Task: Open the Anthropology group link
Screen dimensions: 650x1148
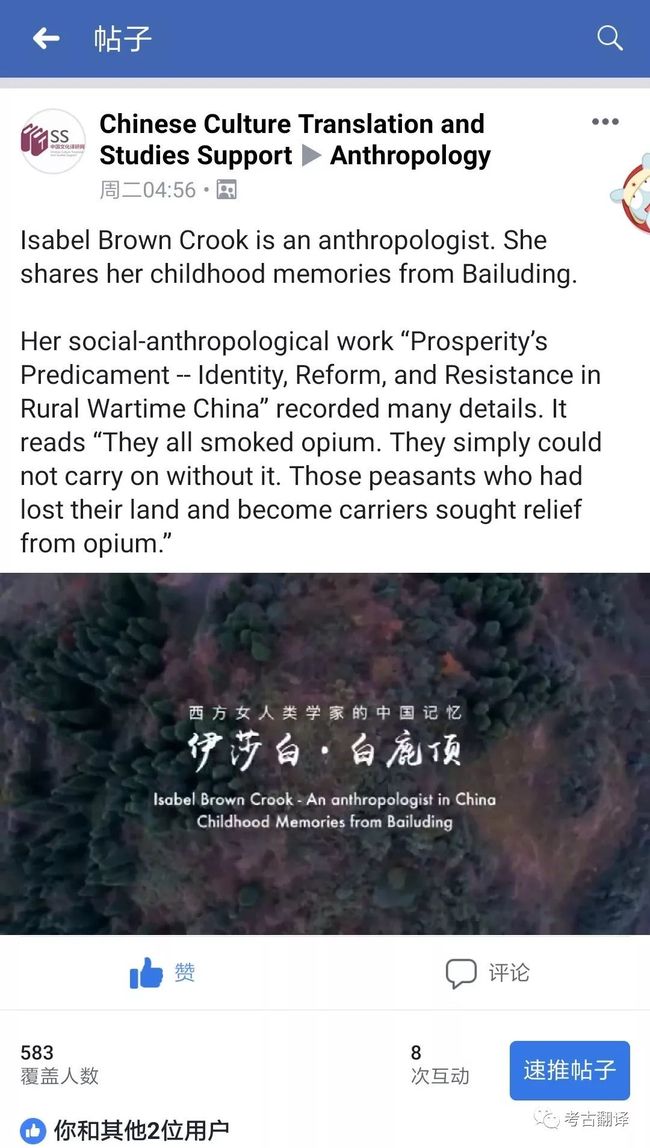Action: pos(410,155)
